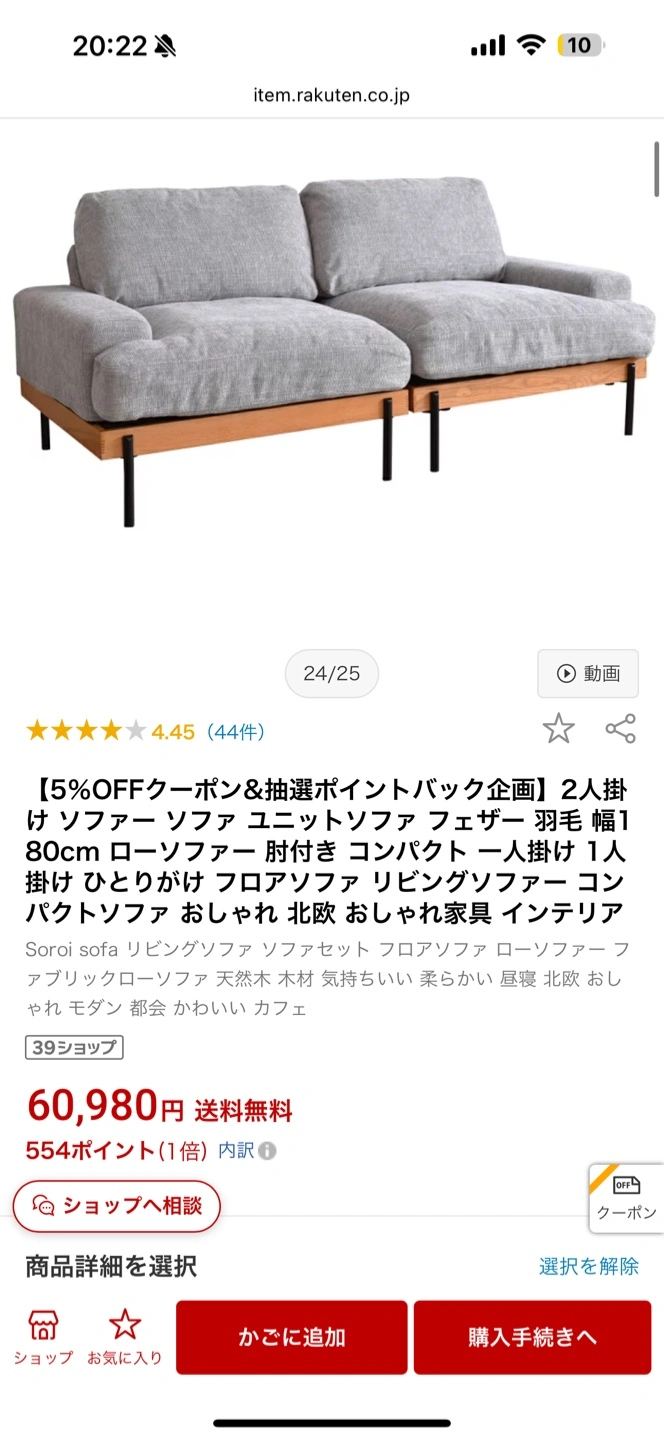The height and width of the screenshot is (1440, 664).
Task: Open the クーポン coupon tab
Action: click(x=627, y=1198)
